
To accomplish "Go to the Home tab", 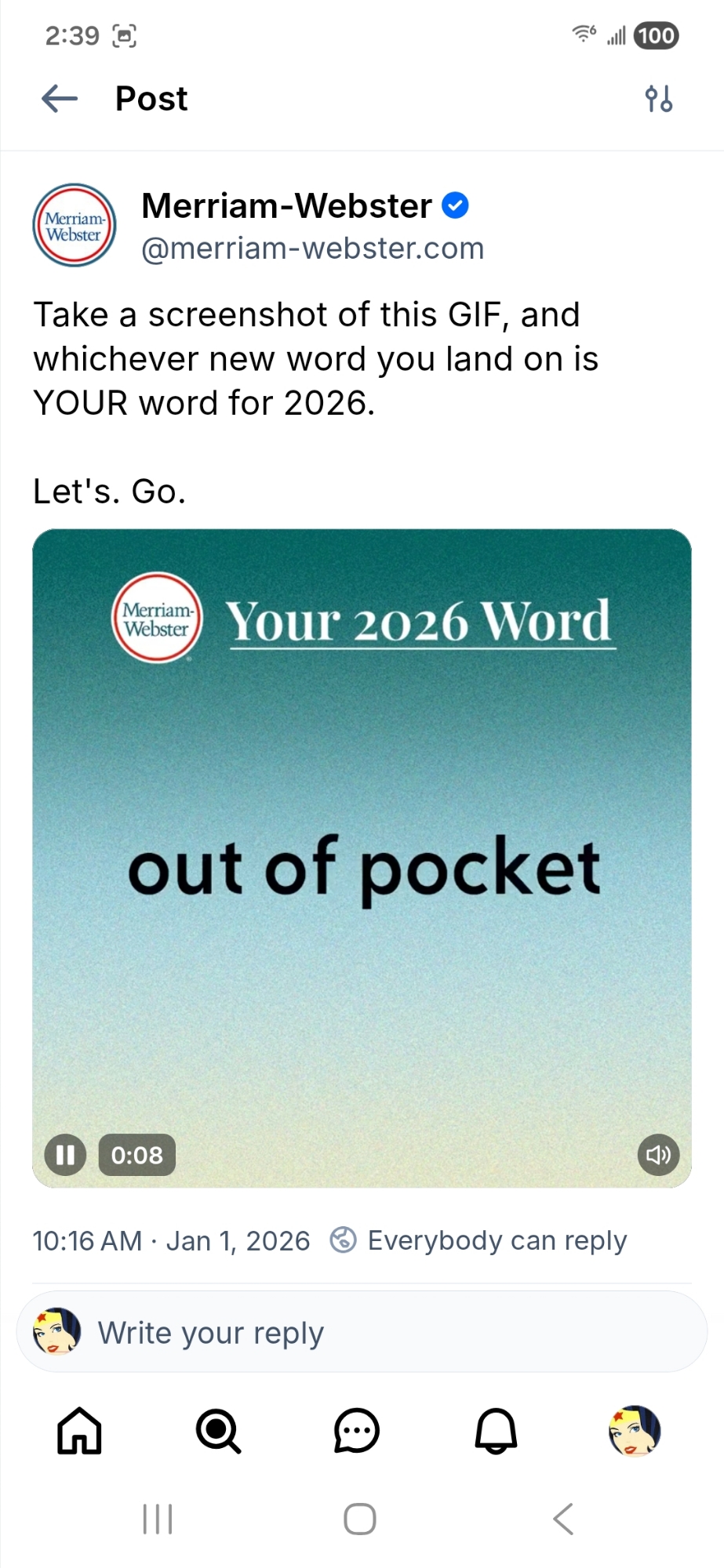I will click(x=79, y=1431).
